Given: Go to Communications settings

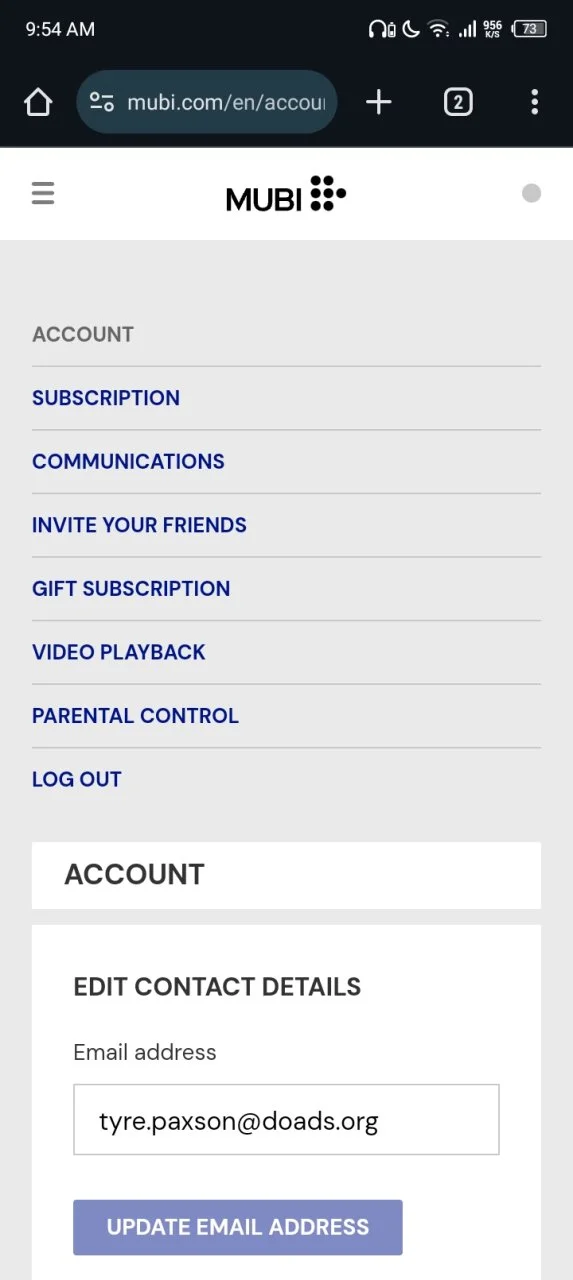Looking at the screenshot, I should pos(128,461).
